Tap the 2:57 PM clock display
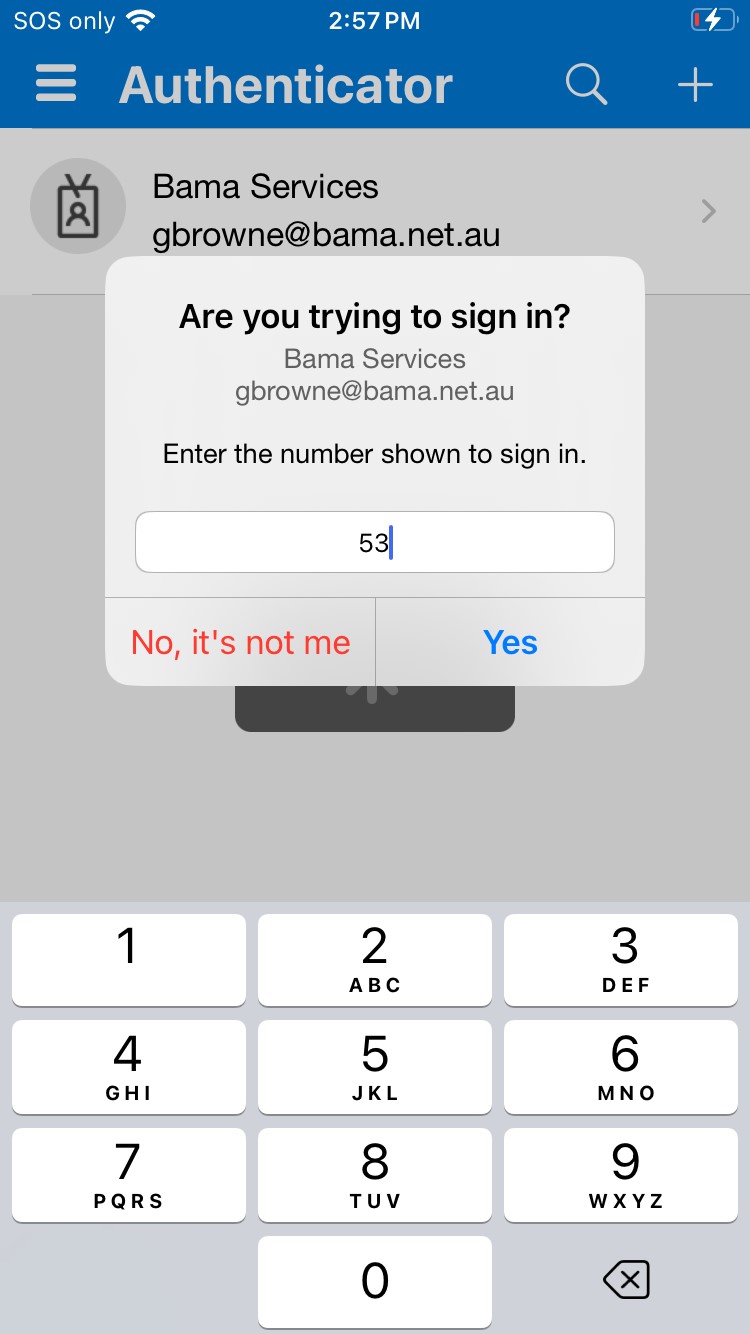750x1334 pixels. [x=374, y=18]
